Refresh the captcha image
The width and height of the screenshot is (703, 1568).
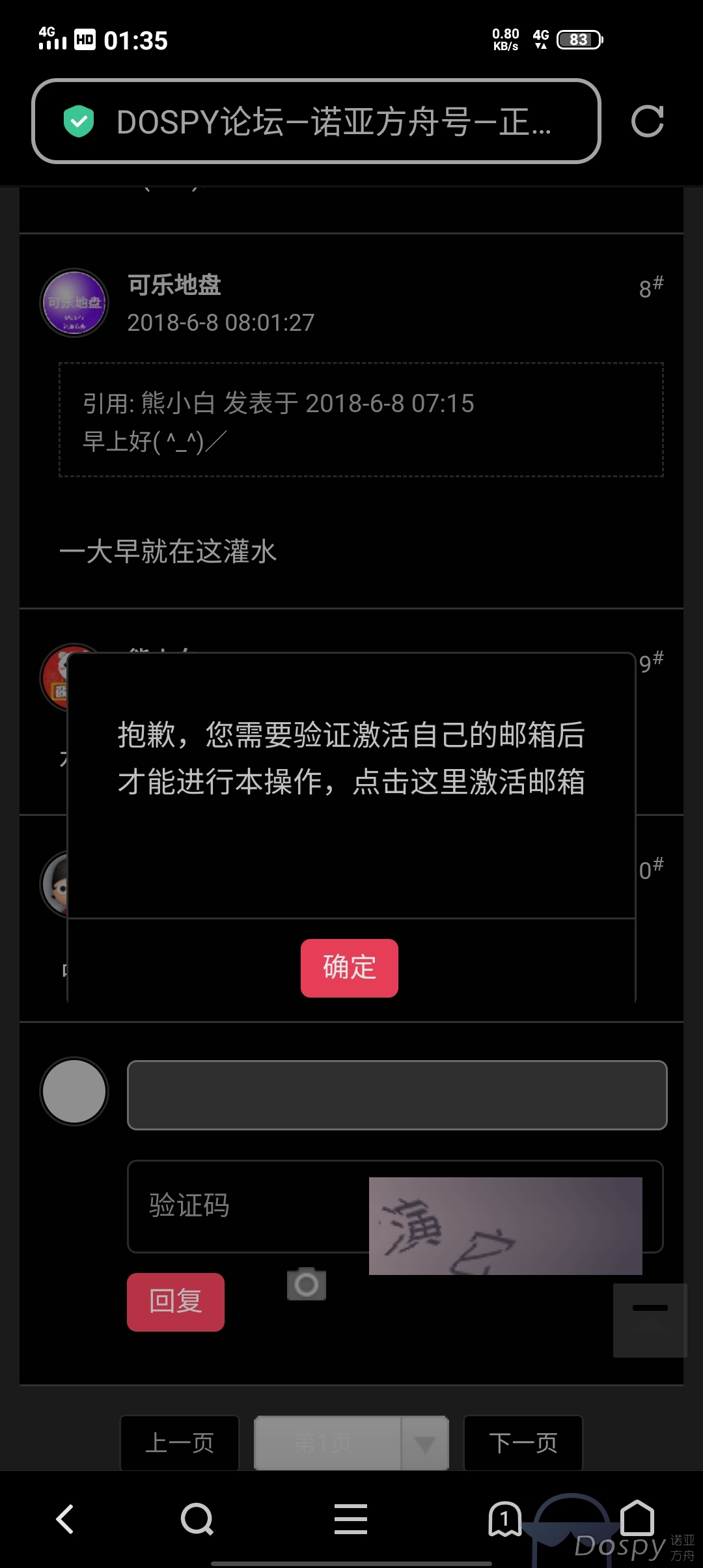pyautogui.click(x=505, y=1225)
